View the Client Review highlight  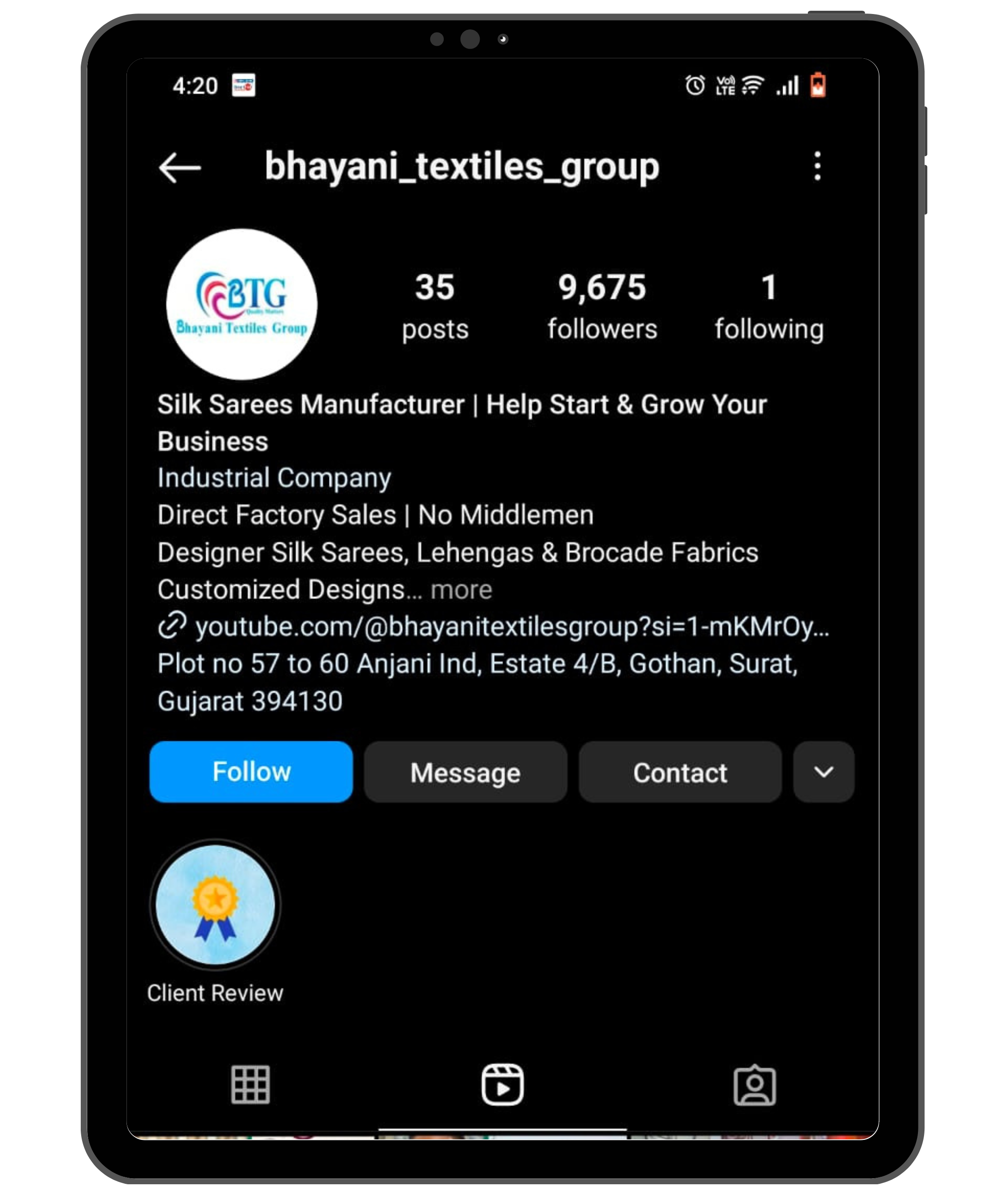click(x=216, y=905)
